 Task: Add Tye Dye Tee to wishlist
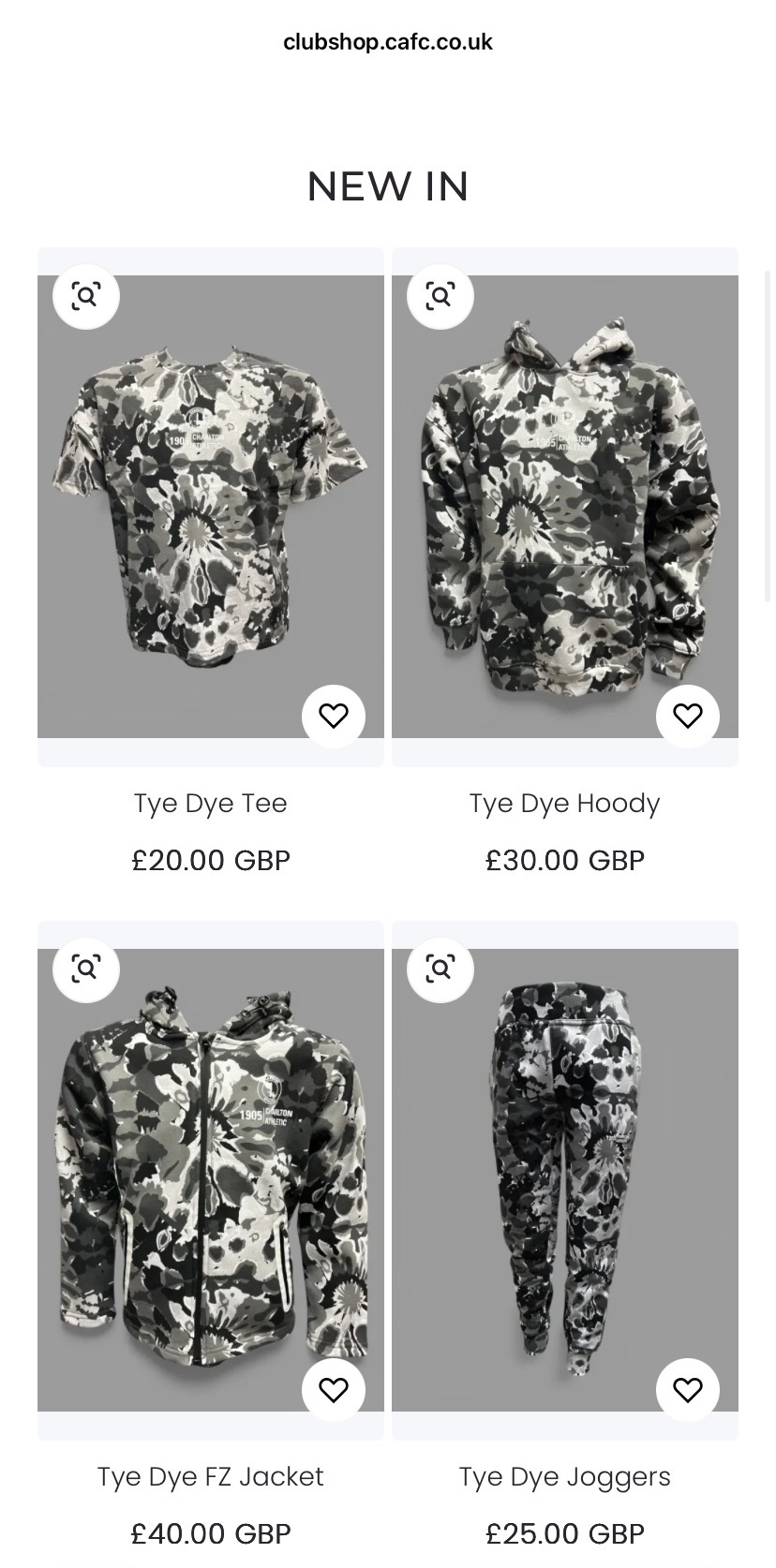(x=334, y=717)
